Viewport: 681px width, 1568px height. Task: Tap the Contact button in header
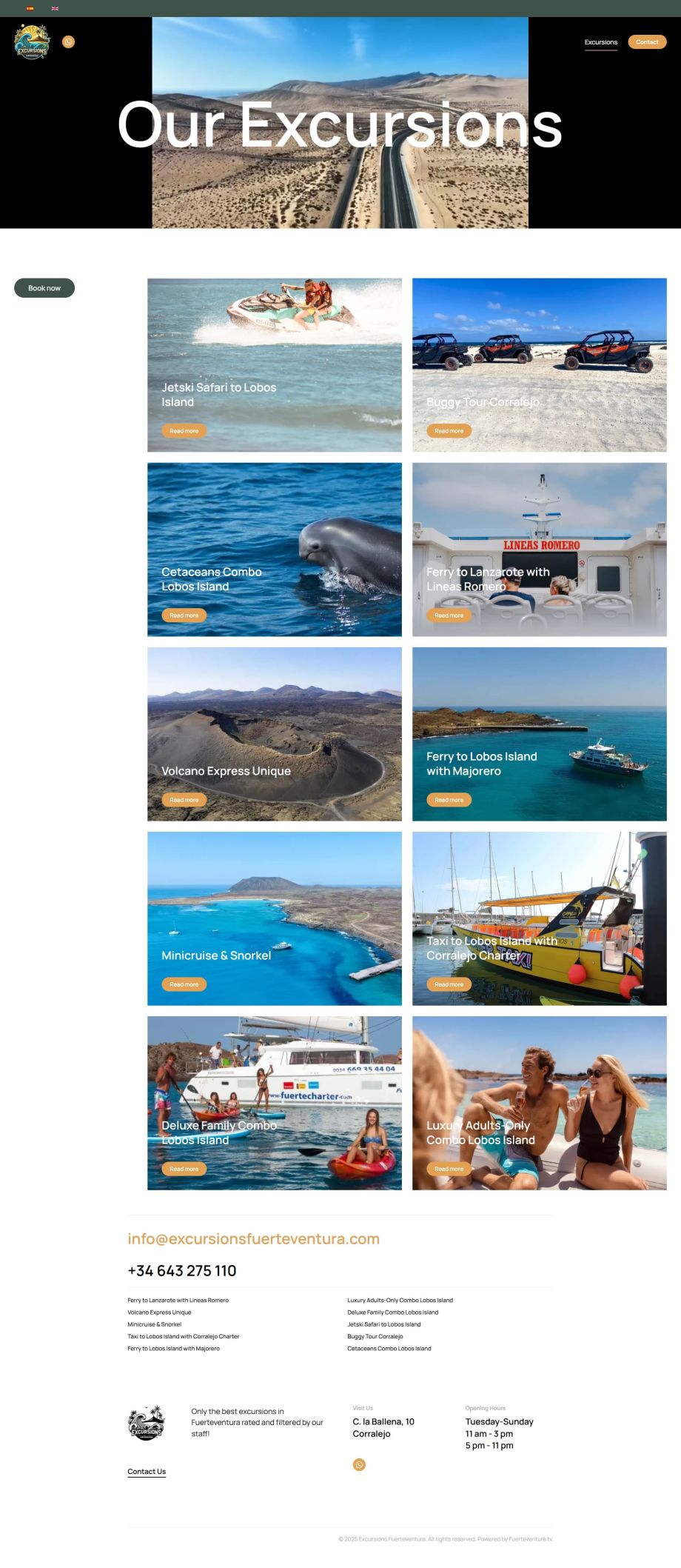point(646,42)
